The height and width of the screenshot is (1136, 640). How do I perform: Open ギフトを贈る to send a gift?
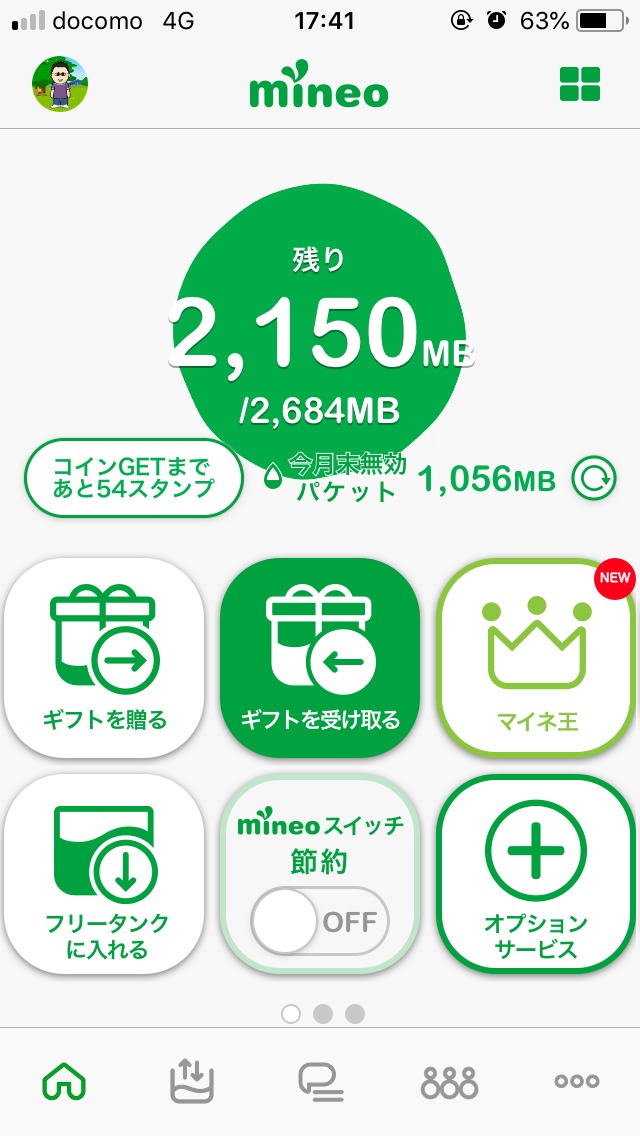coord(104,658)
